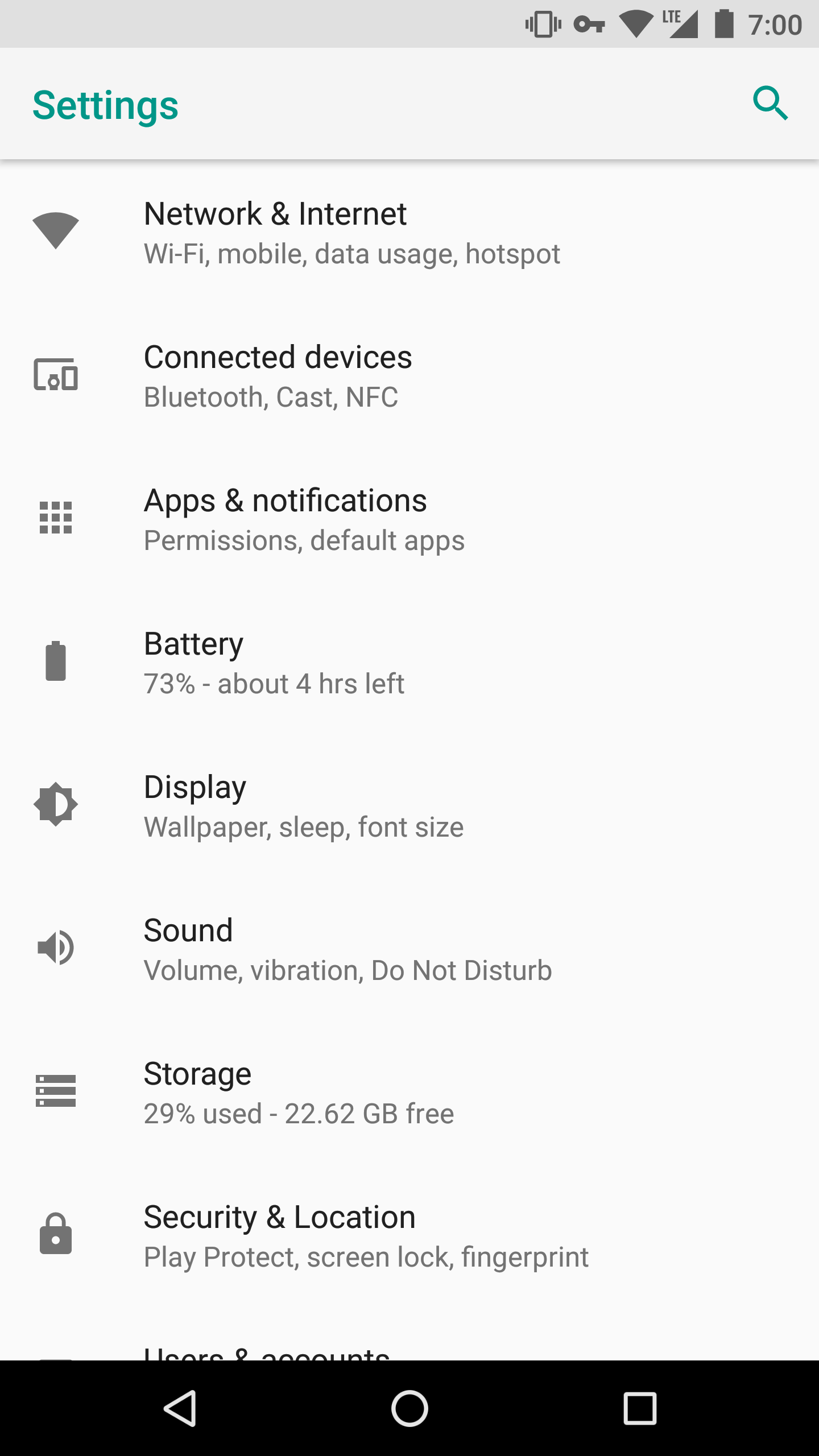Tap the system back button
Screen dimensions: 819x1456
click(x=180, y=1408)
